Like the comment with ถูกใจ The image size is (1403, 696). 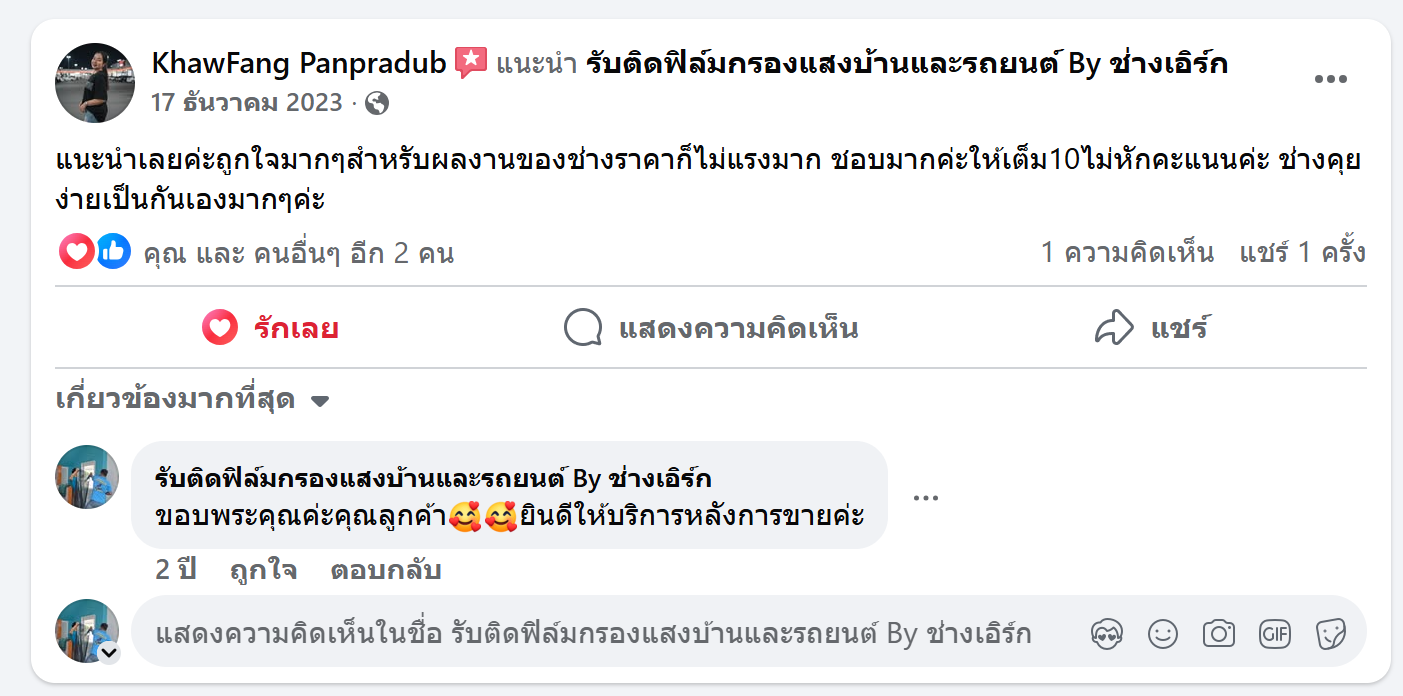pyautogui.click(x=262, y=571)
